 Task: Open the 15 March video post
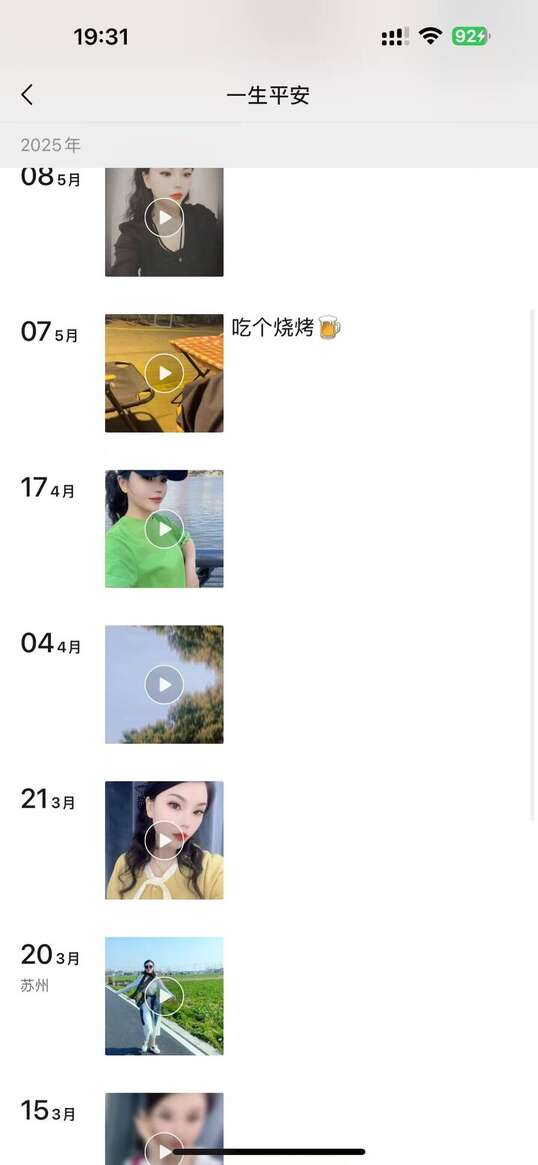[164, 1129]
